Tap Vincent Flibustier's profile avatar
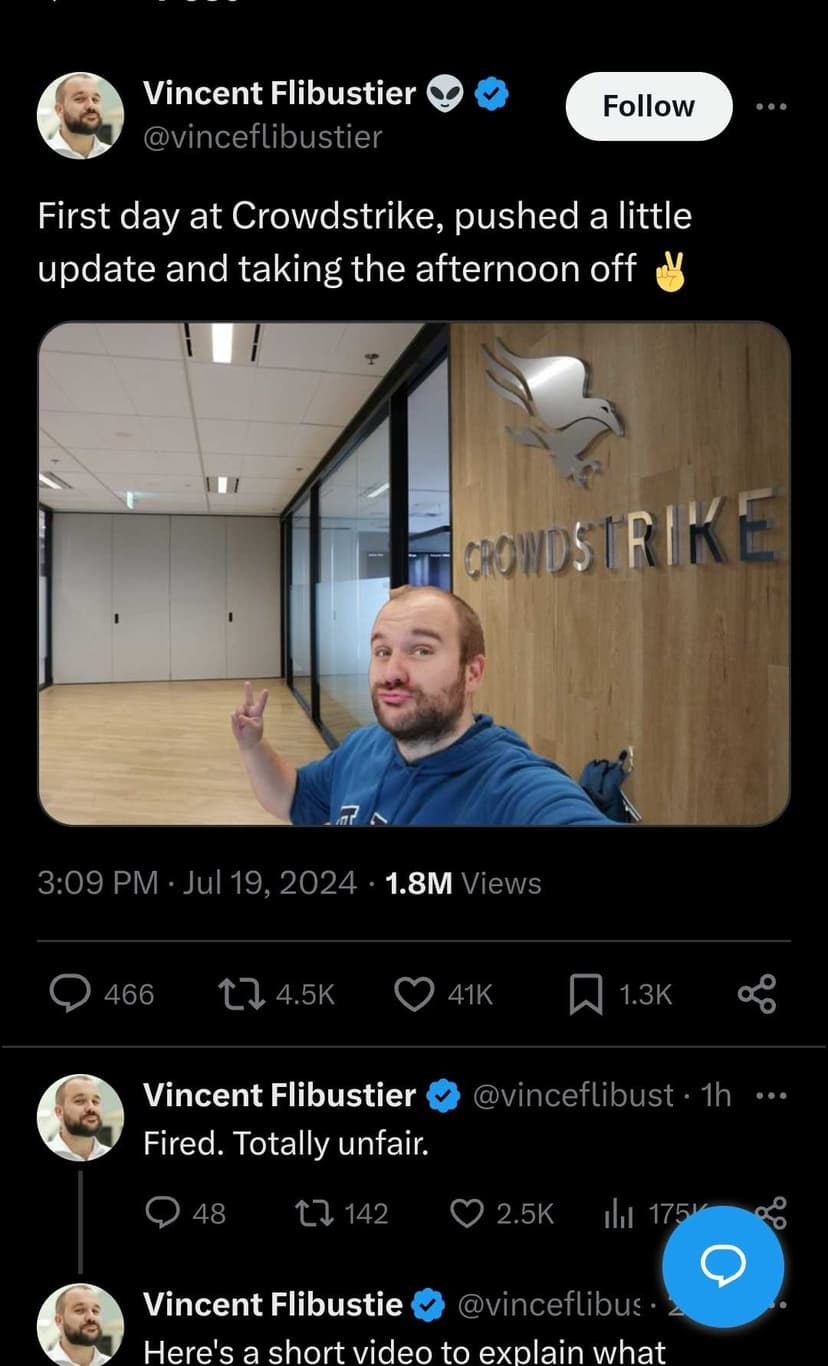Screen dimensions: 828x1366 coord(80,114)
